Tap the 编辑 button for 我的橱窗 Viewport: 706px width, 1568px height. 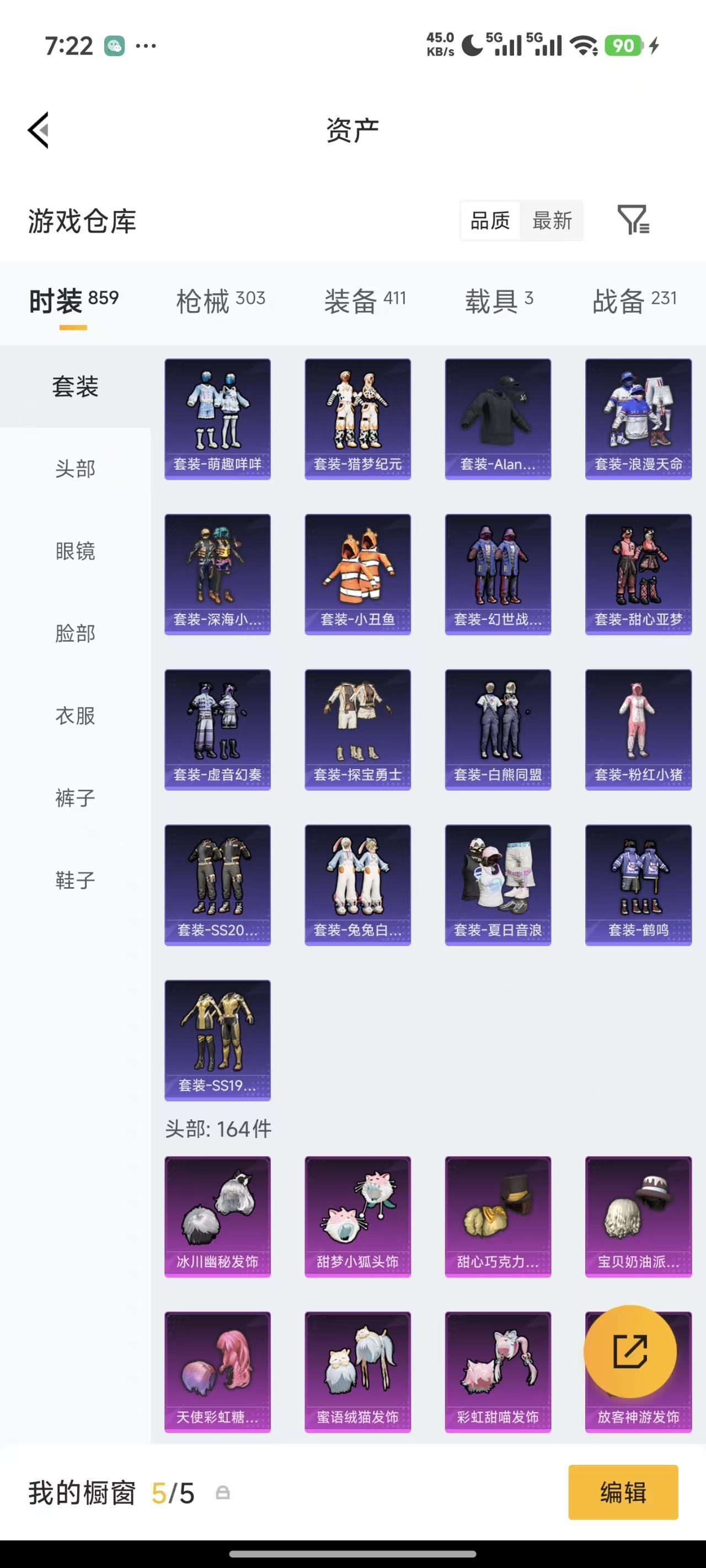point(623,1492)
